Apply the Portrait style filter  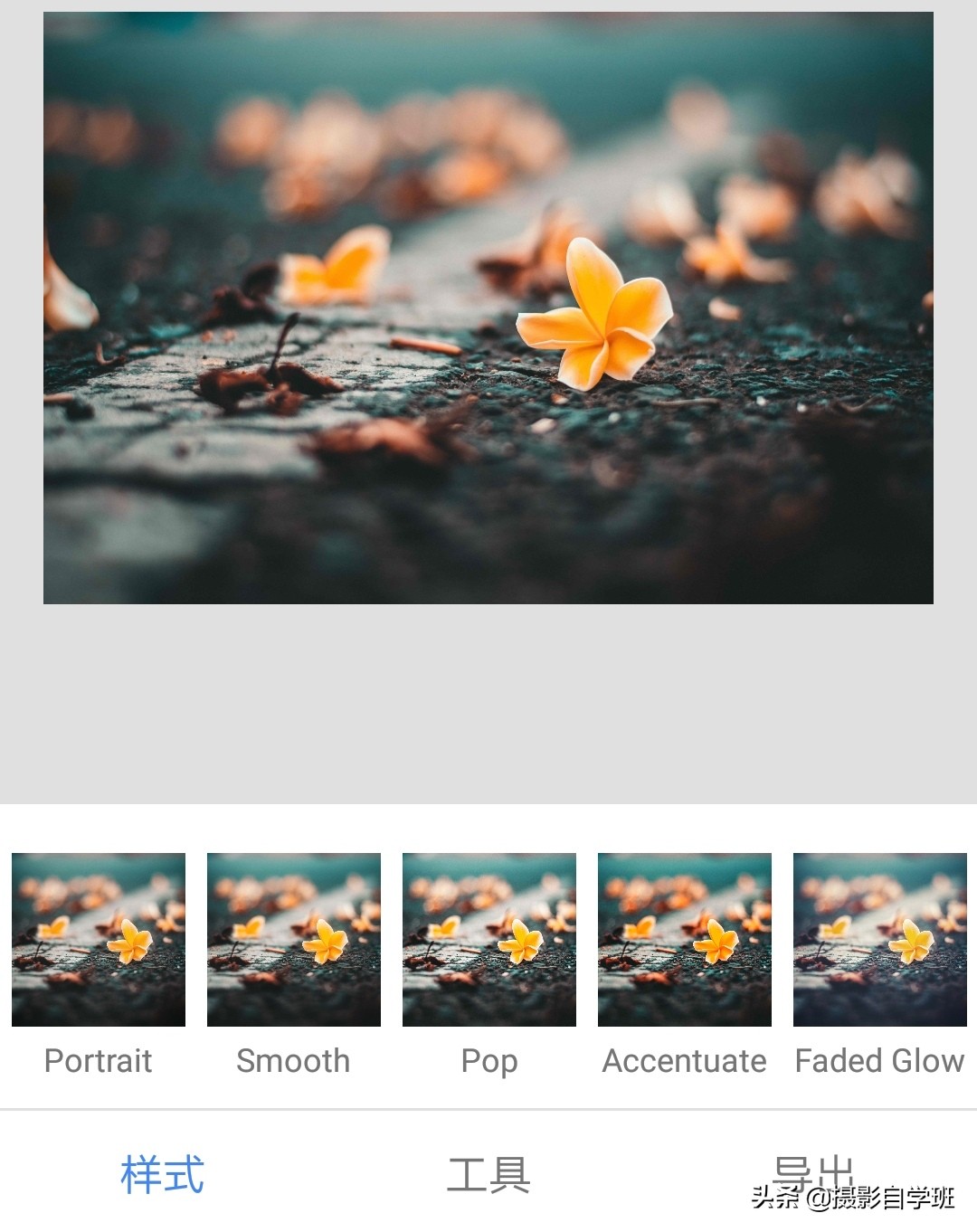coord(98,941)
